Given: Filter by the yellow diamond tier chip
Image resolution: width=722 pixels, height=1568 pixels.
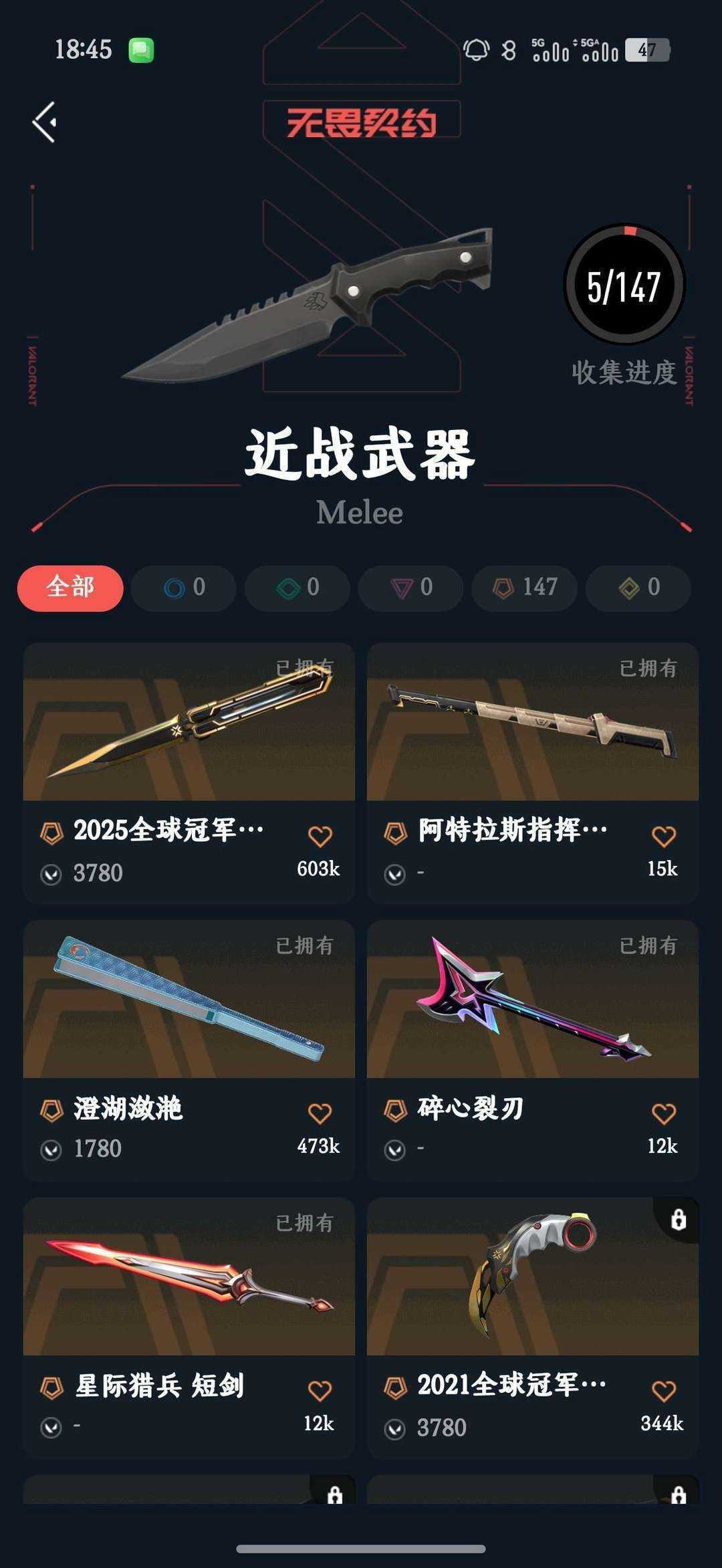Looking at the screenshot, I should [x=638, y=588].
